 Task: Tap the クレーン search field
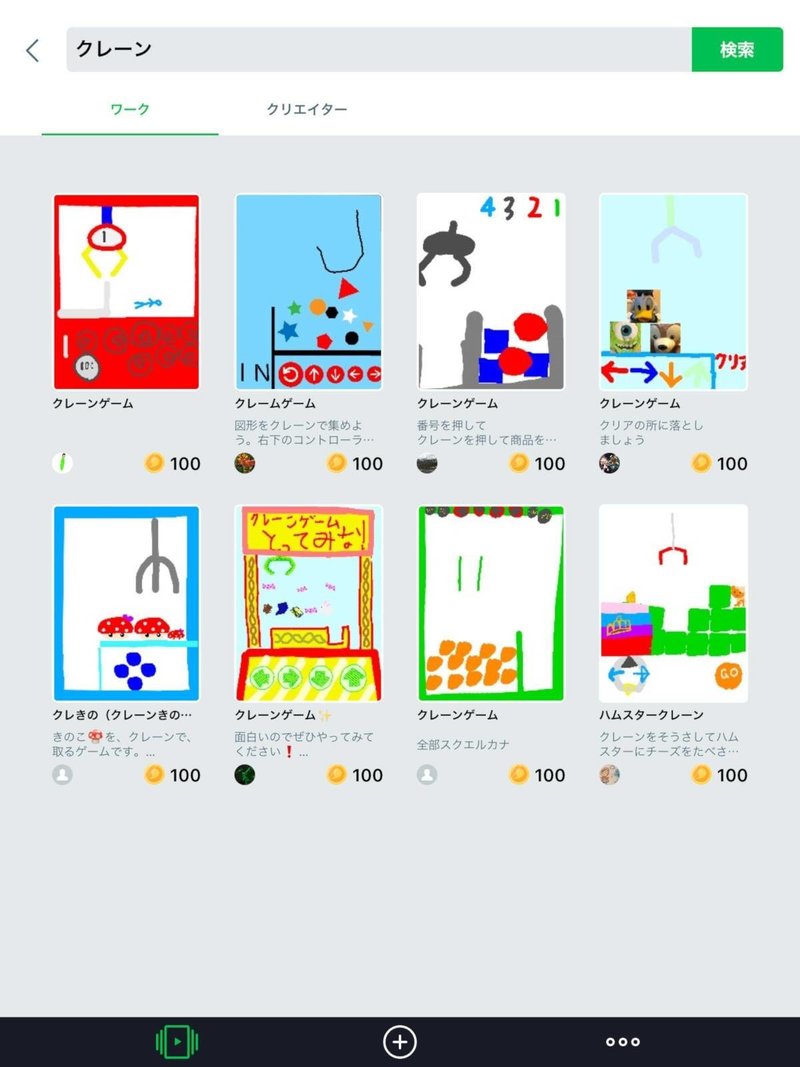378,49
